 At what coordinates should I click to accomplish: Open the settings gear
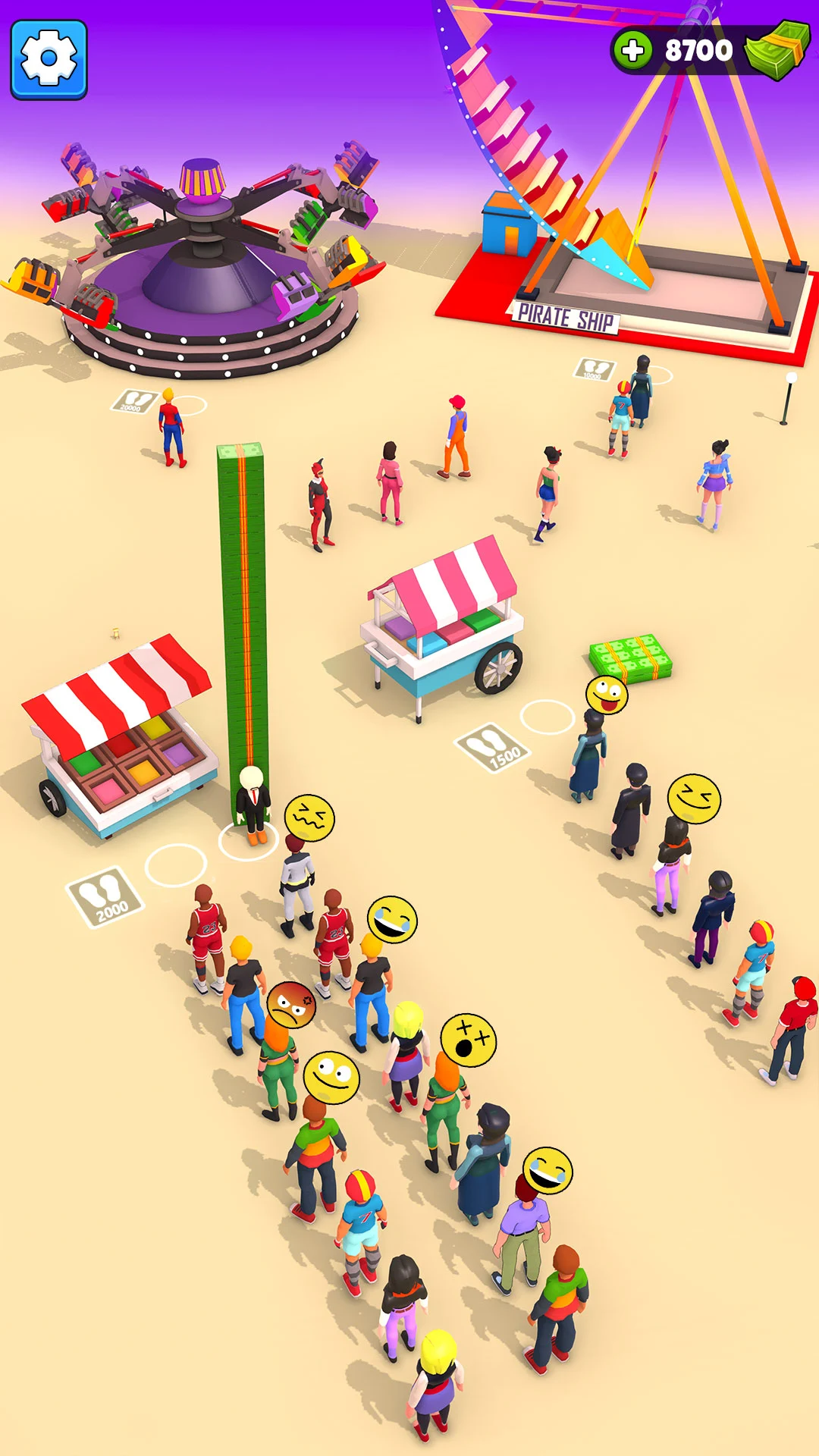click(49, 60)
